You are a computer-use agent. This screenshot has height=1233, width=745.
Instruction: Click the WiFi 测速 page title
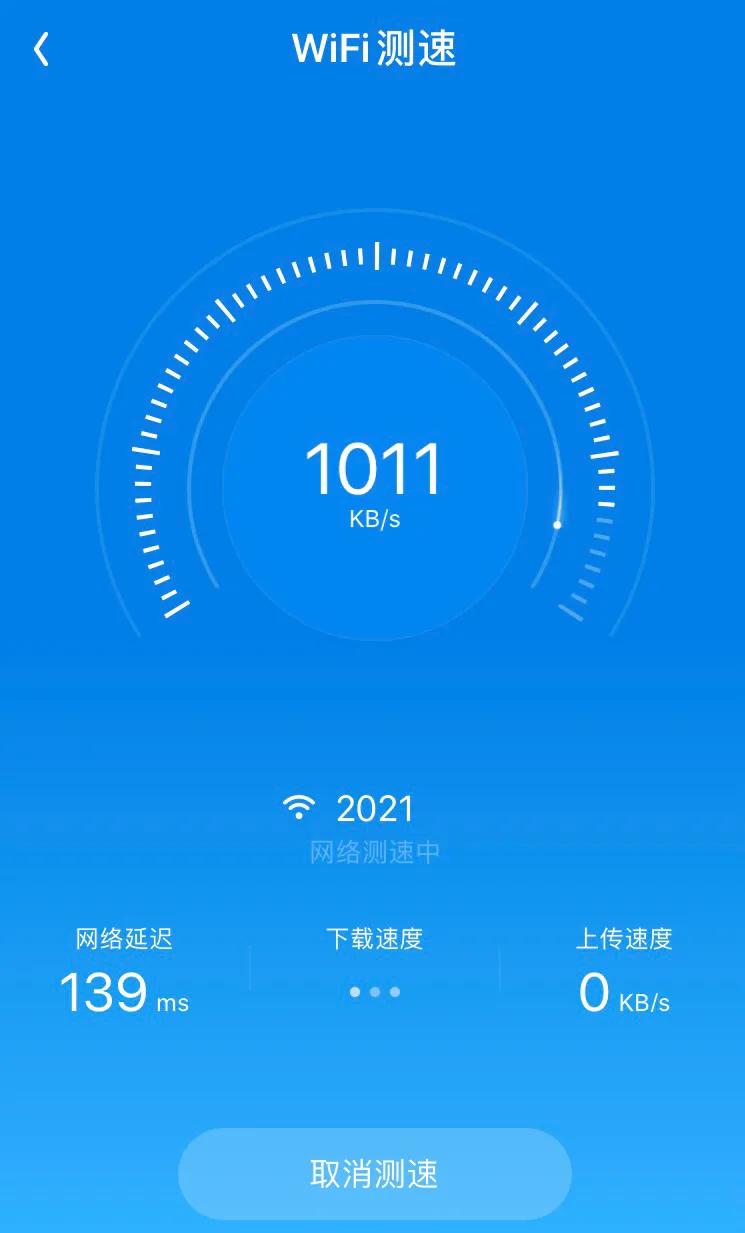pyautogui.click(x=372, y=49)
